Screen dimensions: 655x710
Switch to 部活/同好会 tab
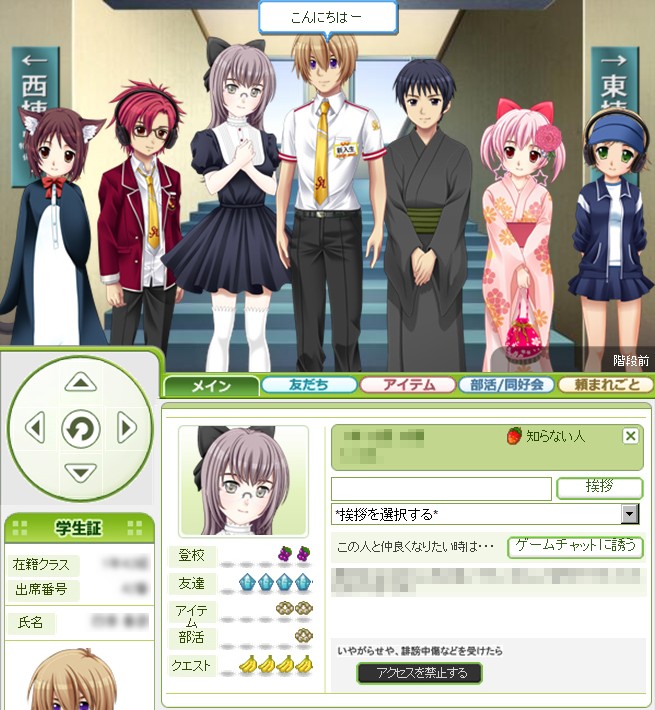505,385
